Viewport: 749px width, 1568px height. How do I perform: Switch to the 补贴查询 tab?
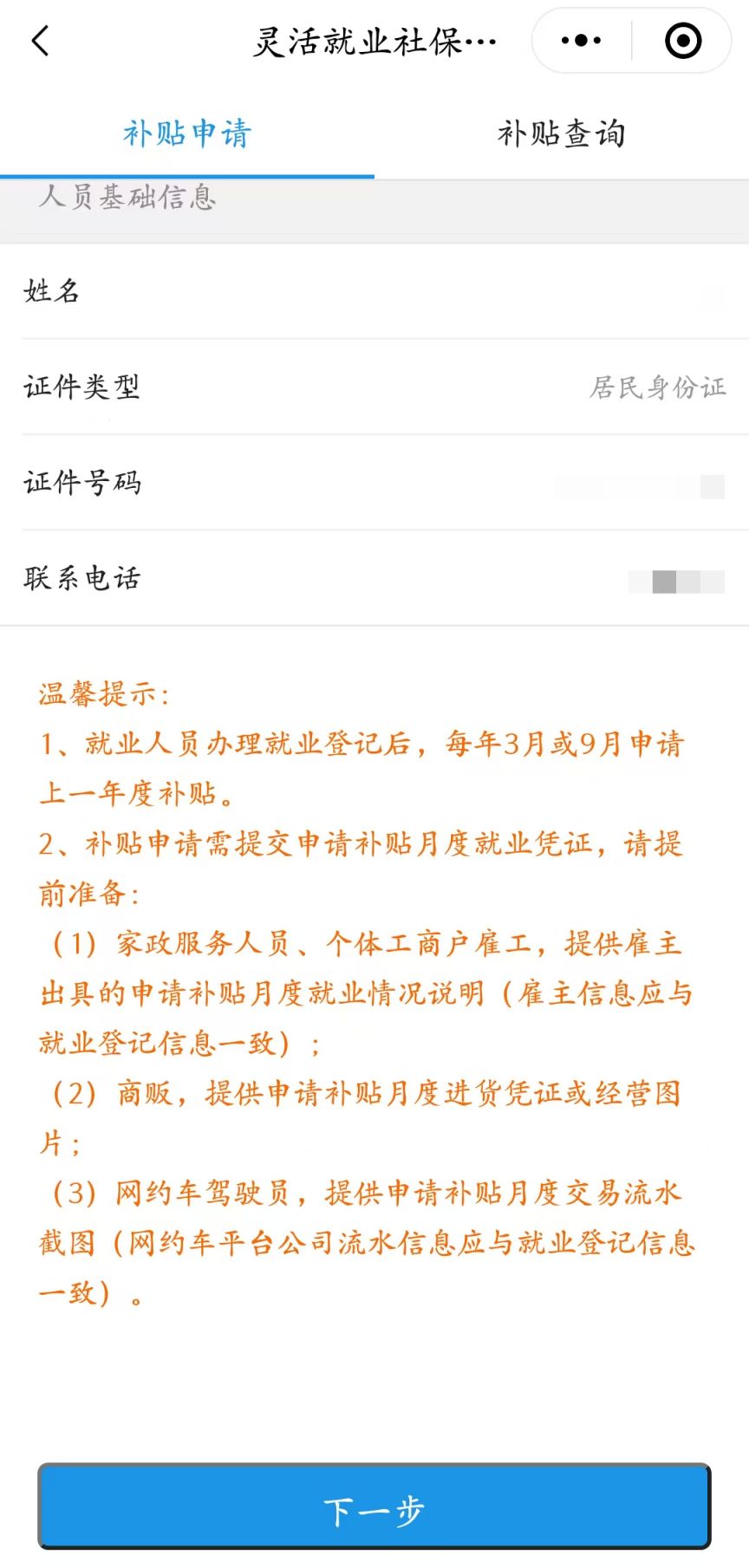[561, 134]
